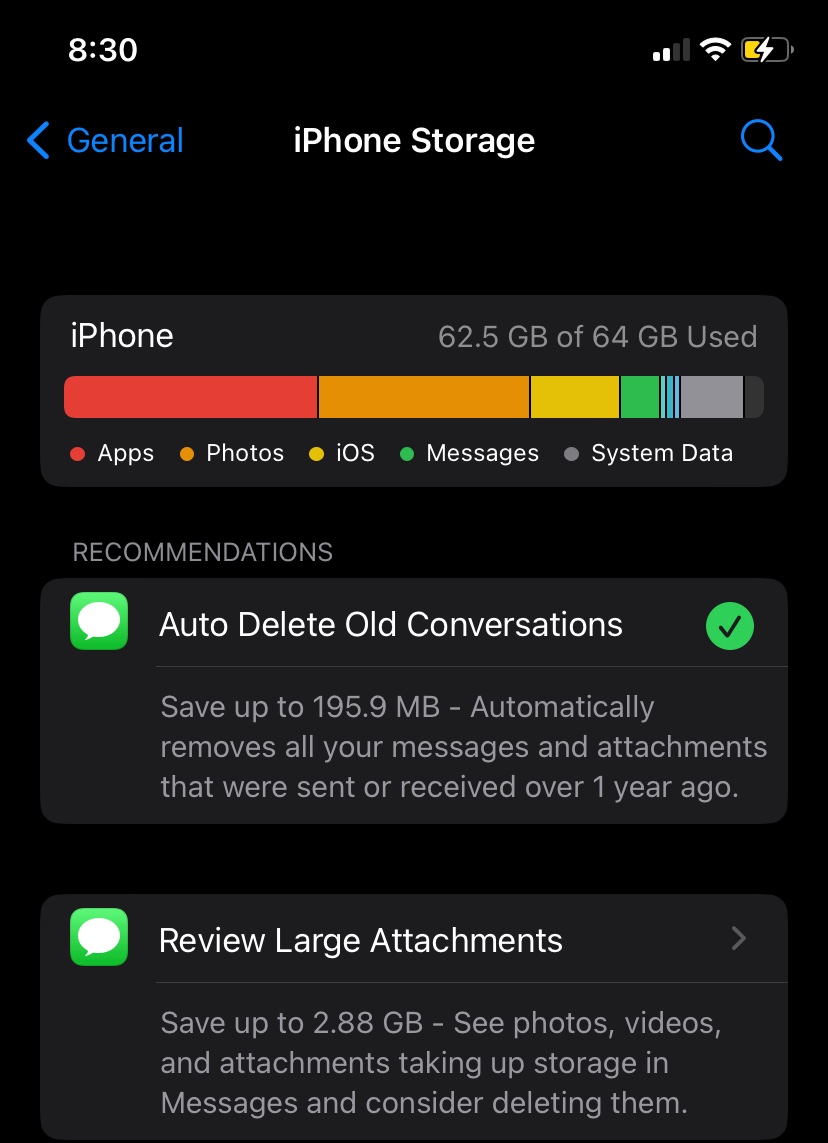The image size is (828, 1143).
Task: Click the Messages icon beside Auto Delete Old Conversations
Action: click(98, 621)
